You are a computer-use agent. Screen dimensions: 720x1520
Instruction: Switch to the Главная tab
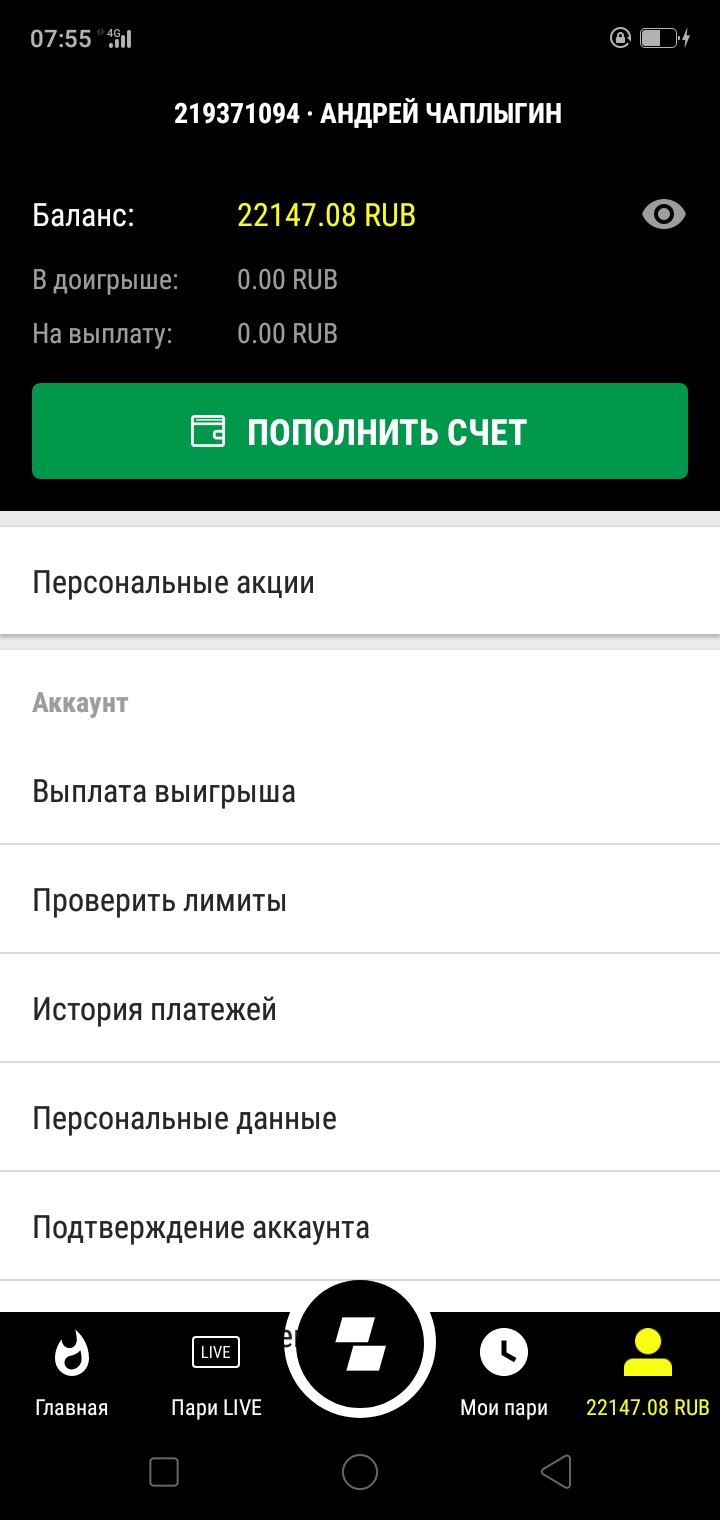(71, 1375)
